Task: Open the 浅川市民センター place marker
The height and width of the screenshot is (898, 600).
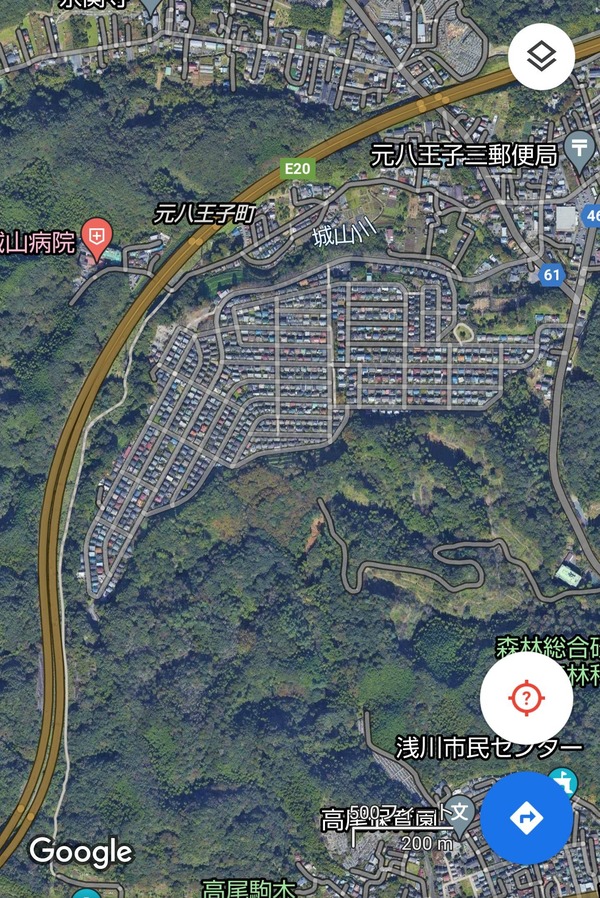Action: (563, 780)
